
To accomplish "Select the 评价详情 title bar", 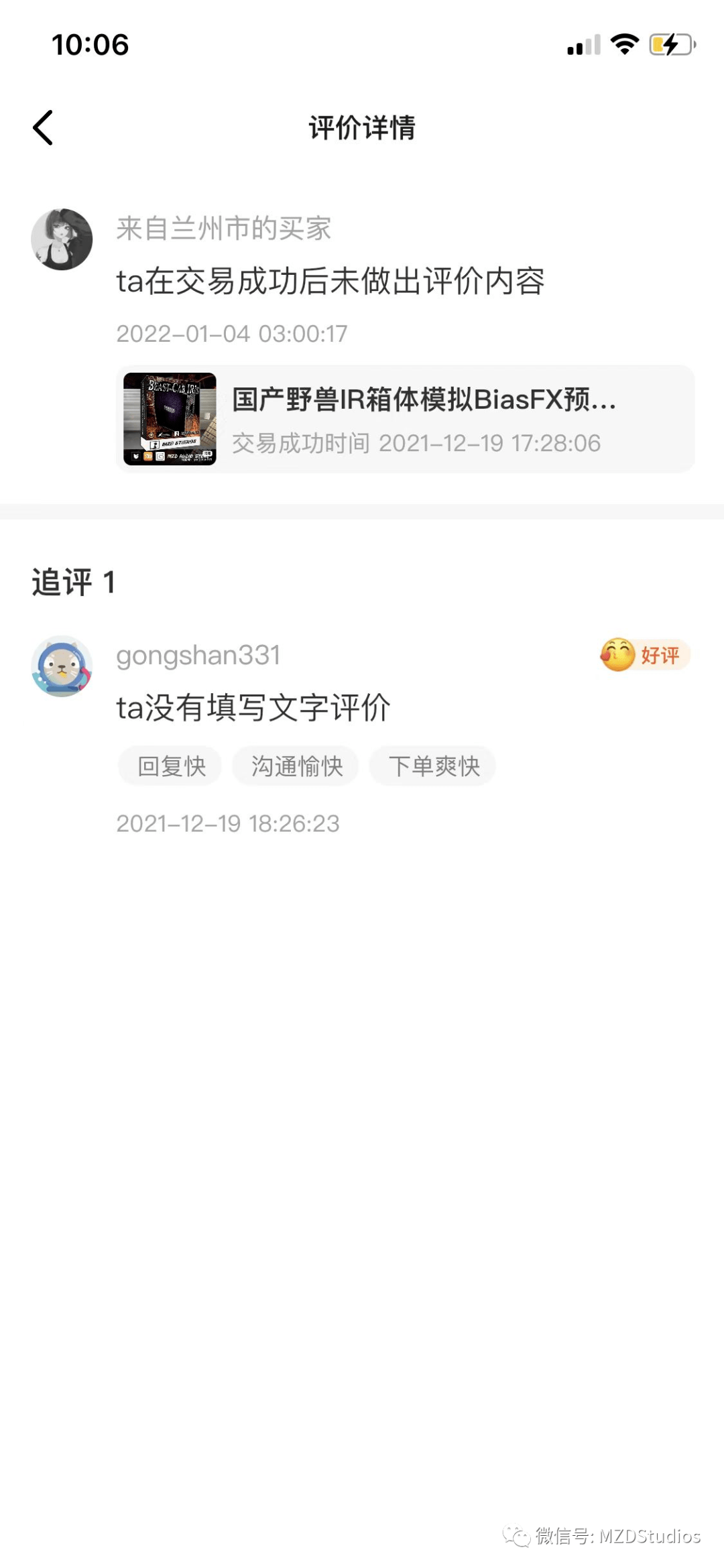I will tap(362, 129).
